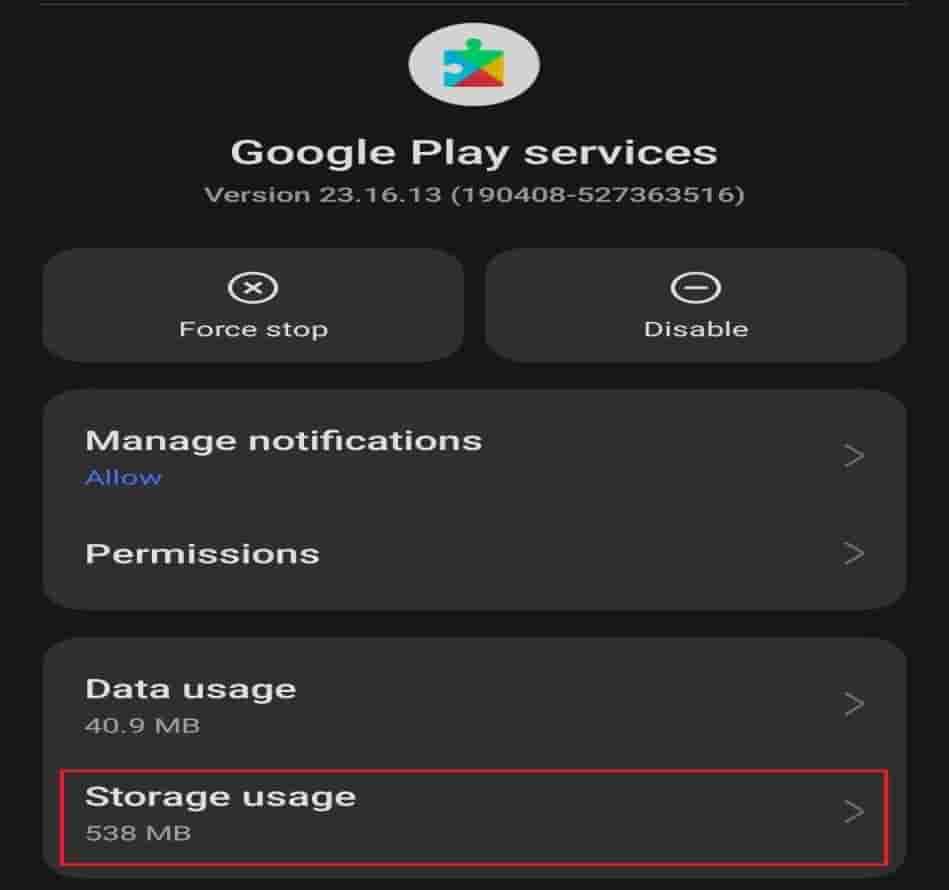This screenshot has width=949, height=890.
Task: Open the Permissions row
Action: point(474,553)
